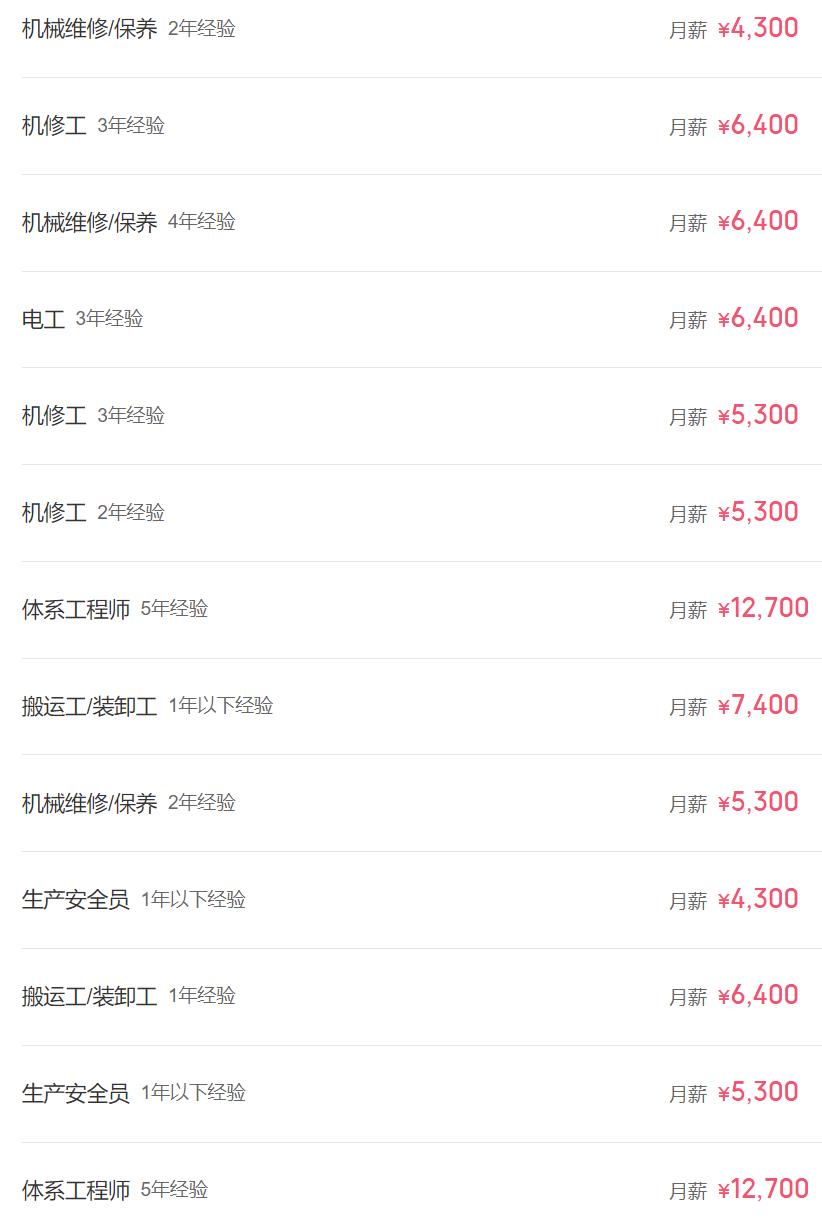Select the 电工 3年经验 salary row
This screenshot has height=1232, width=822.
pyautogui.click(x=44, y=319)
